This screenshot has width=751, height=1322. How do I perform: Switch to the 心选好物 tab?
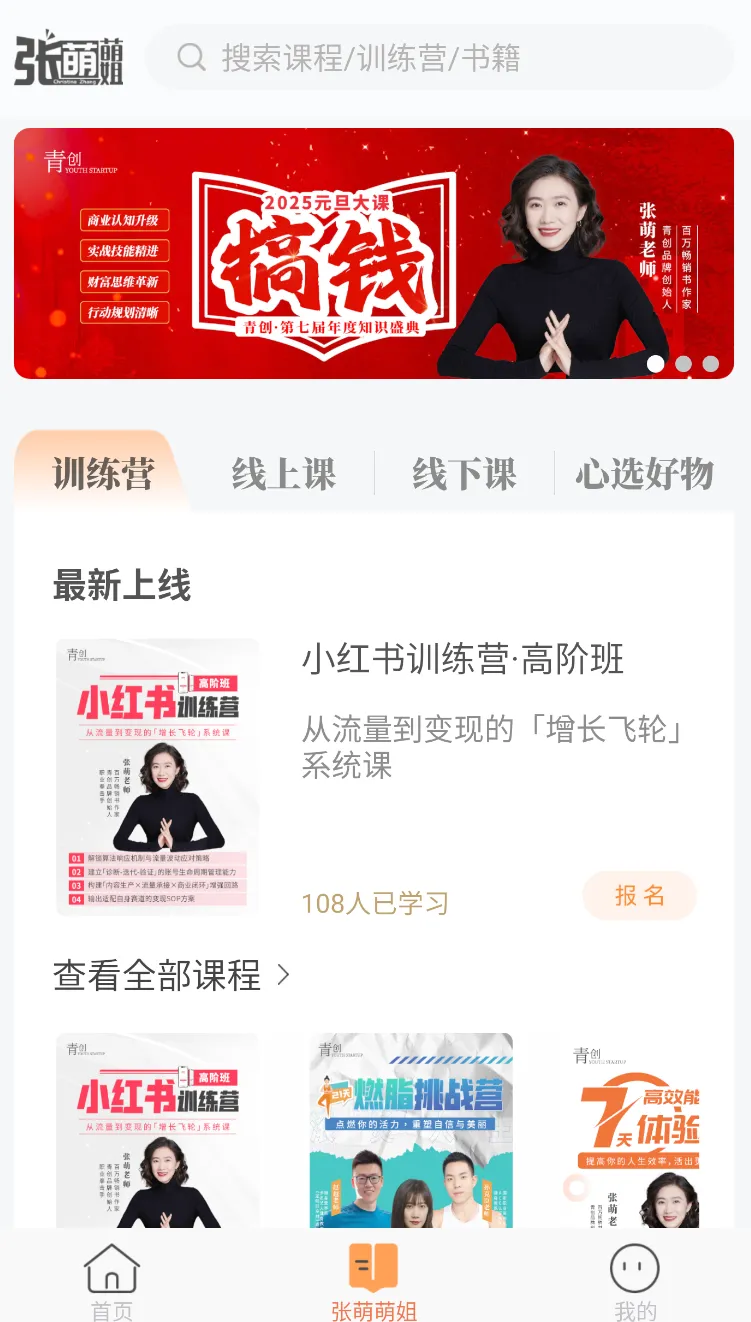[x=644, y=474]
